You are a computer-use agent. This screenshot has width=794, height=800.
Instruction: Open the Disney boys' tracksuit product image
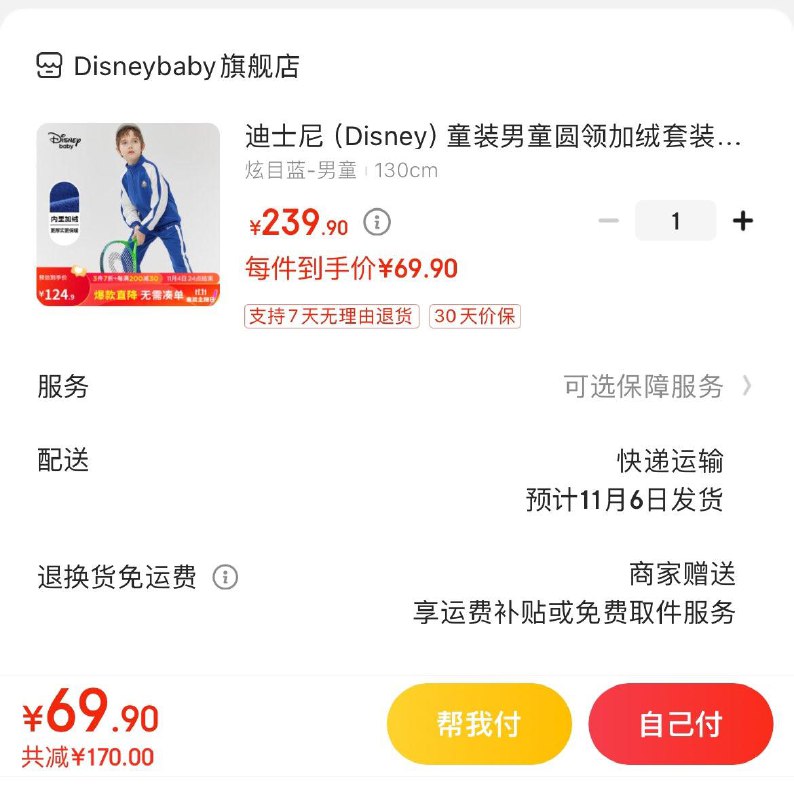(128, 214)
